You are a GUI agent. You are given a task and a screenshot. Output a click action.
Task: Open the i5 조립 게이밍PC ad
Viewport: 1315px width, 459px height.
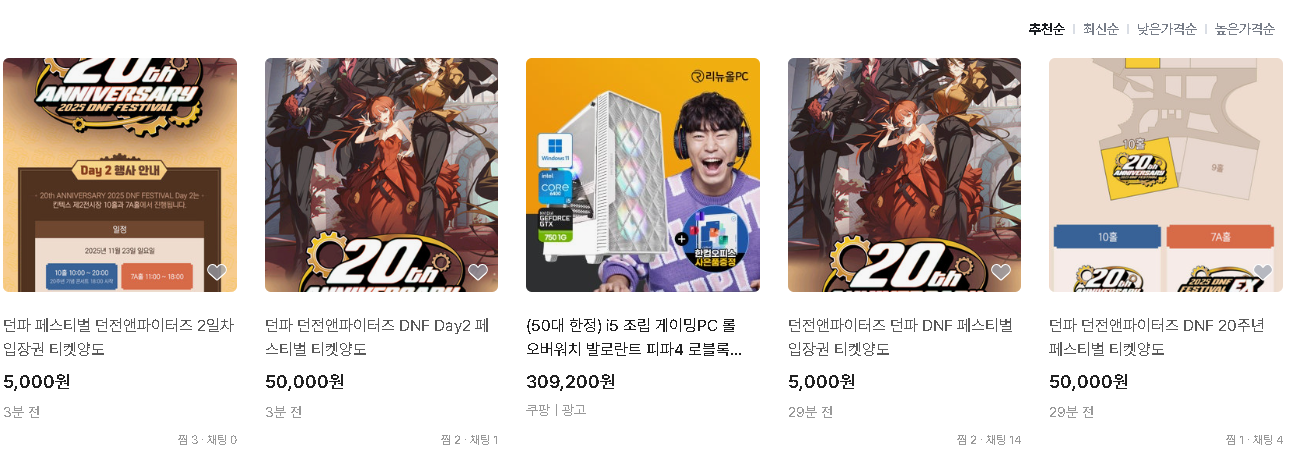click(x=642, y=337)
